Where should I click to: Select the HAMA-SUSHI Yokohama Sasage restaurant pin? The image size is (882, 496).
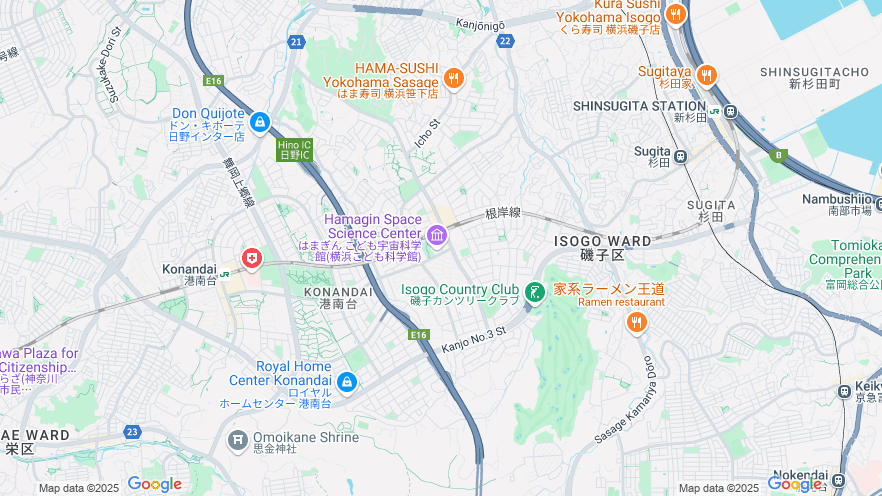(x=454, y=78)
